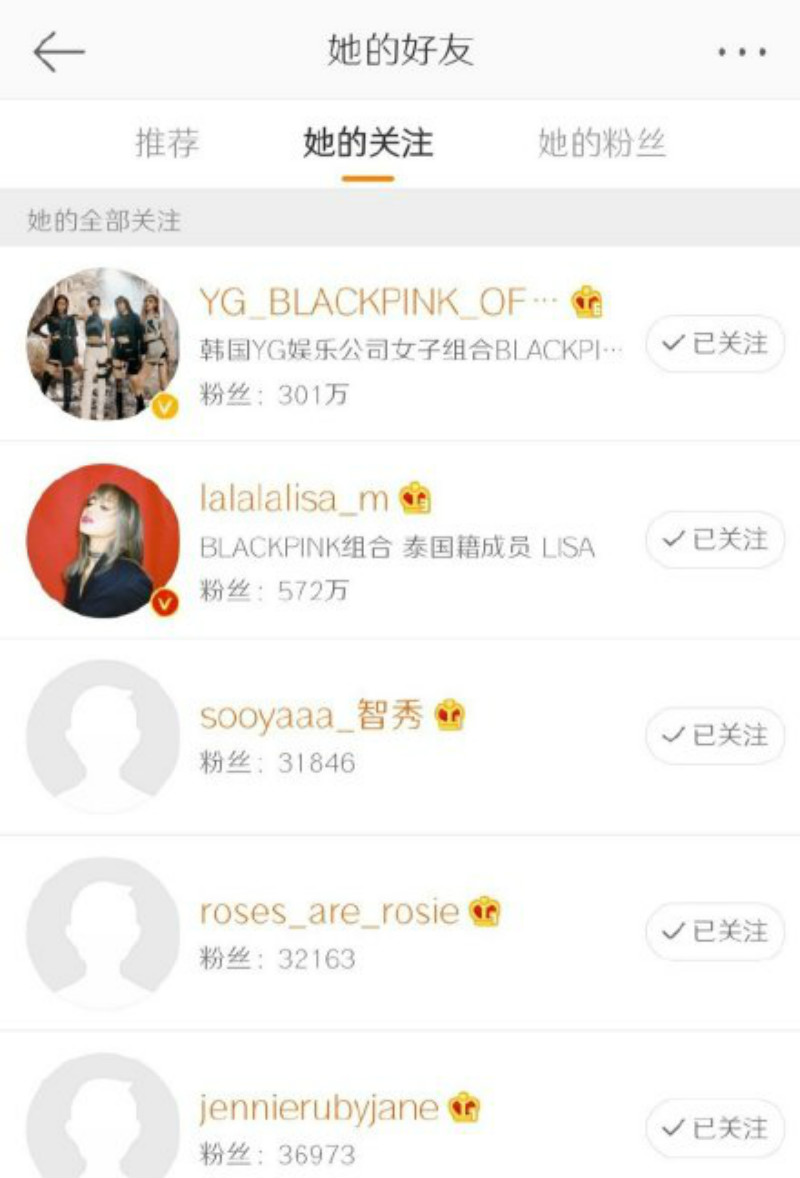Tap 已关注 button next to jennierubyjane

click(x=715, y=1129)
